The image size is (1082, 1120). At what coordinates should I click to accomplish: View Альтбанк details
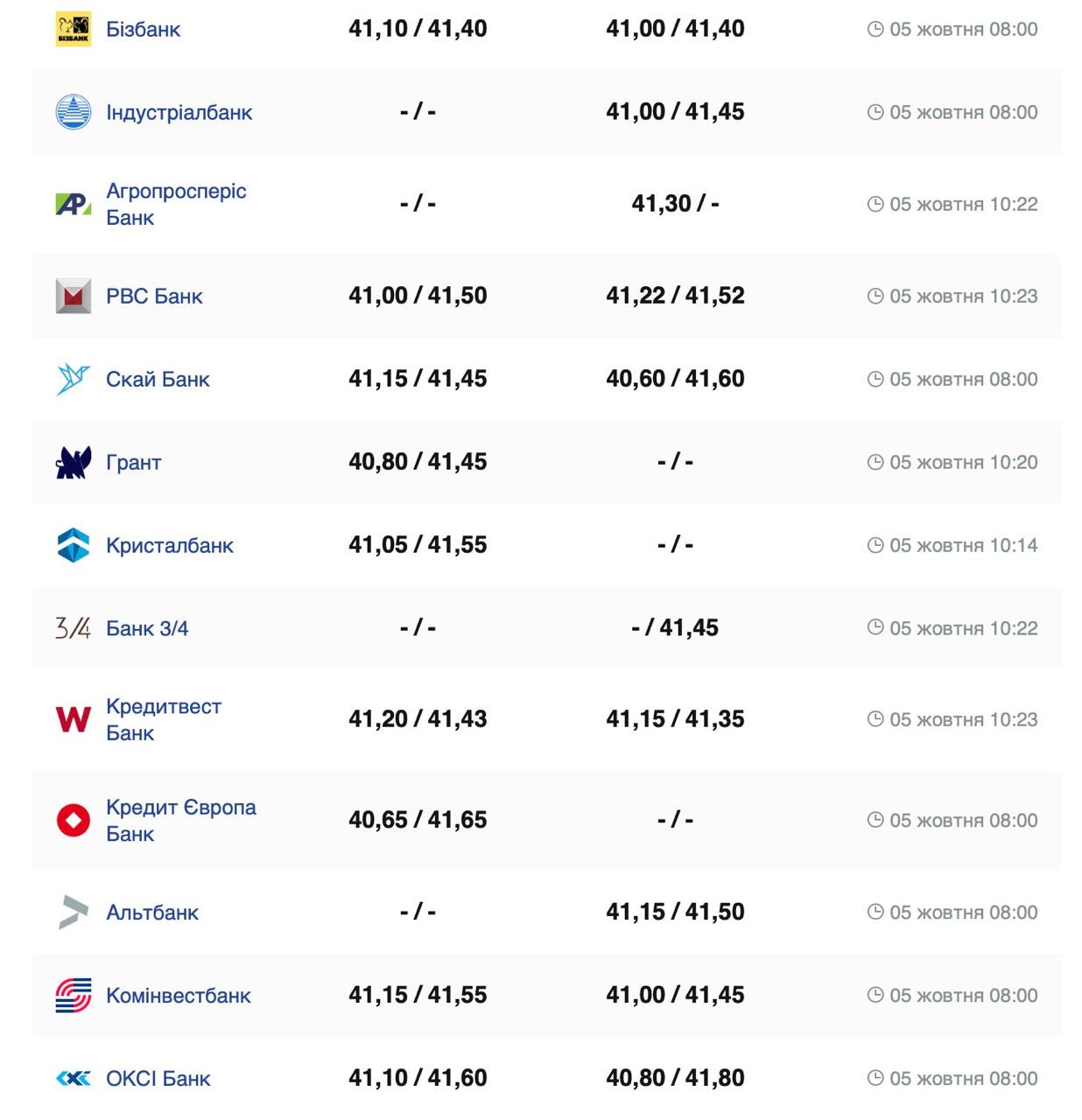(152, 912)
